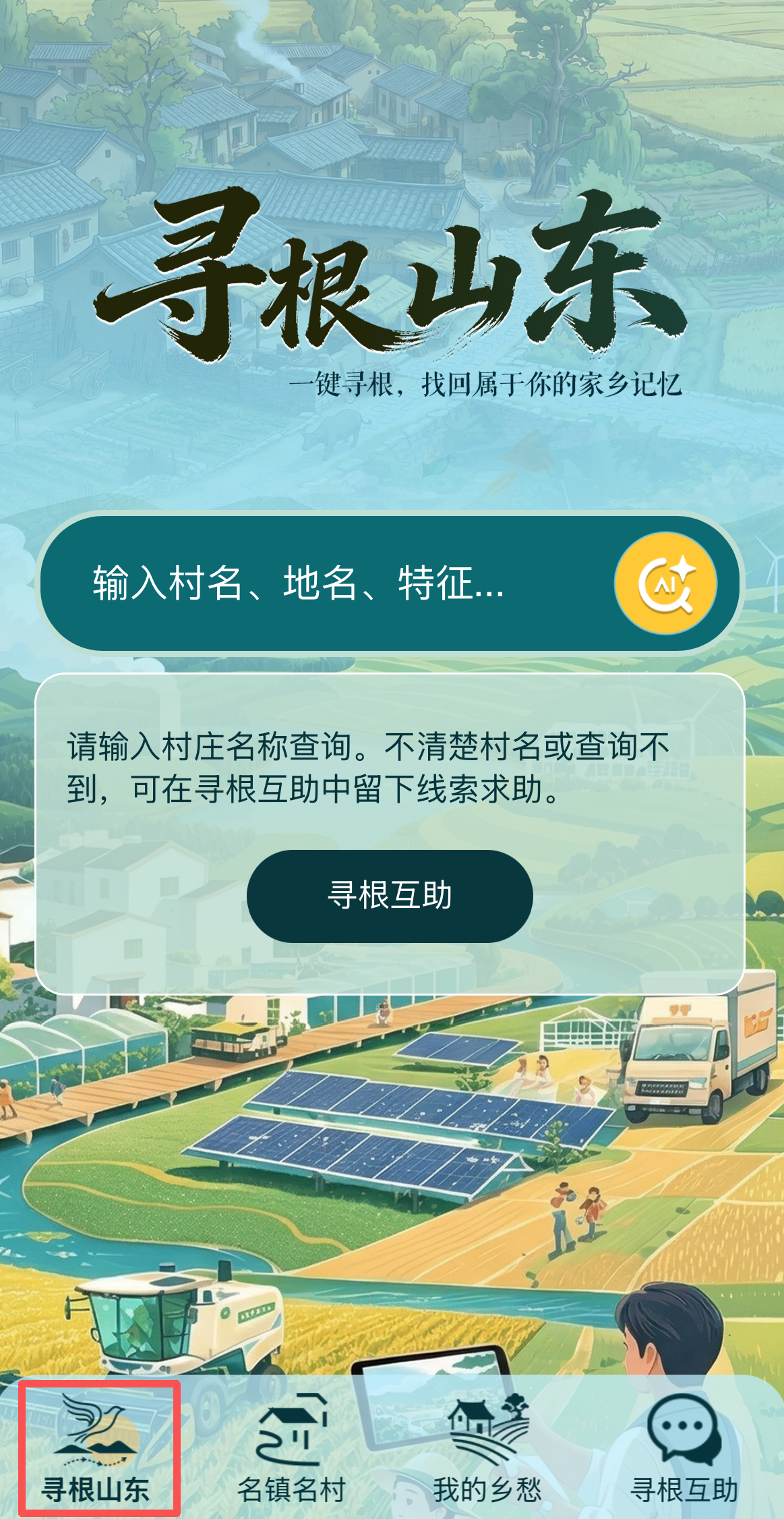Go to the 我的乡愁 tab
Image resolution: width=784 pixels, height=1519 pixels.
487,1448
